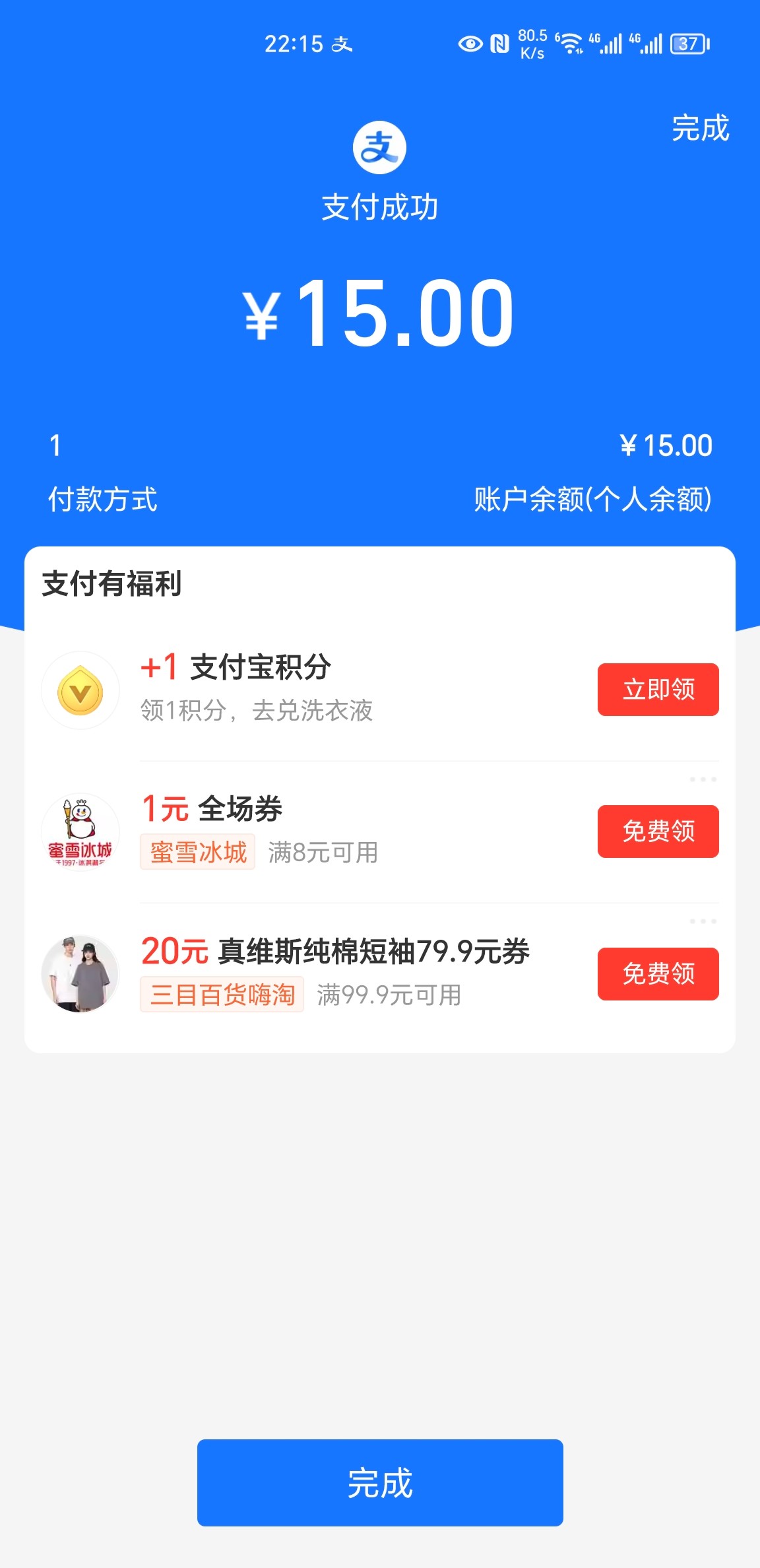Screen dimensions: 760x1568
Task: Tap the blue 完成 button at the bottom
Action: pyautogui.click(x=380, y=1483)
